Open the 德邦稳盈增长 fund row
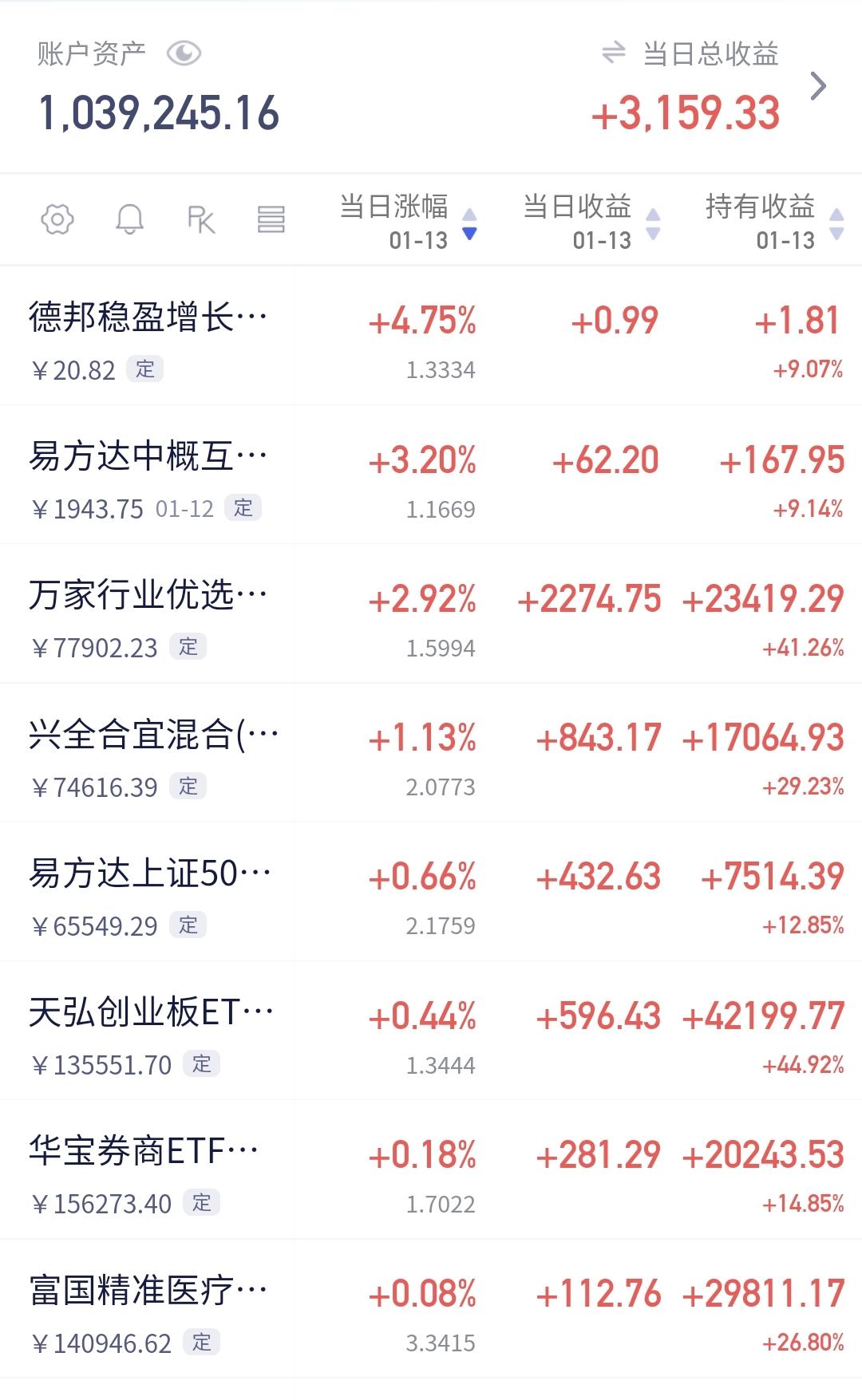862x1400 pixels. click(431, 336)
